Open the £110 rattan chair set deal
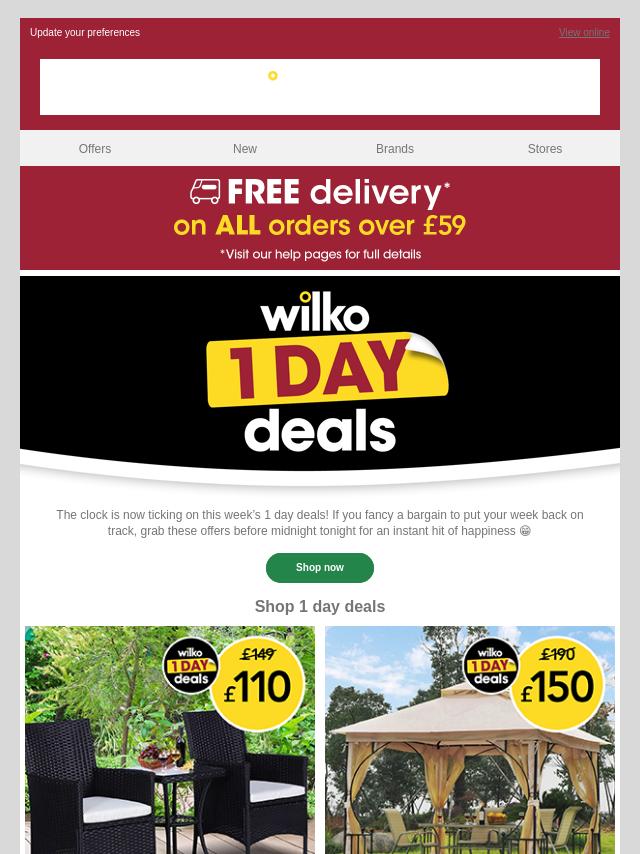 coord(170,740)
